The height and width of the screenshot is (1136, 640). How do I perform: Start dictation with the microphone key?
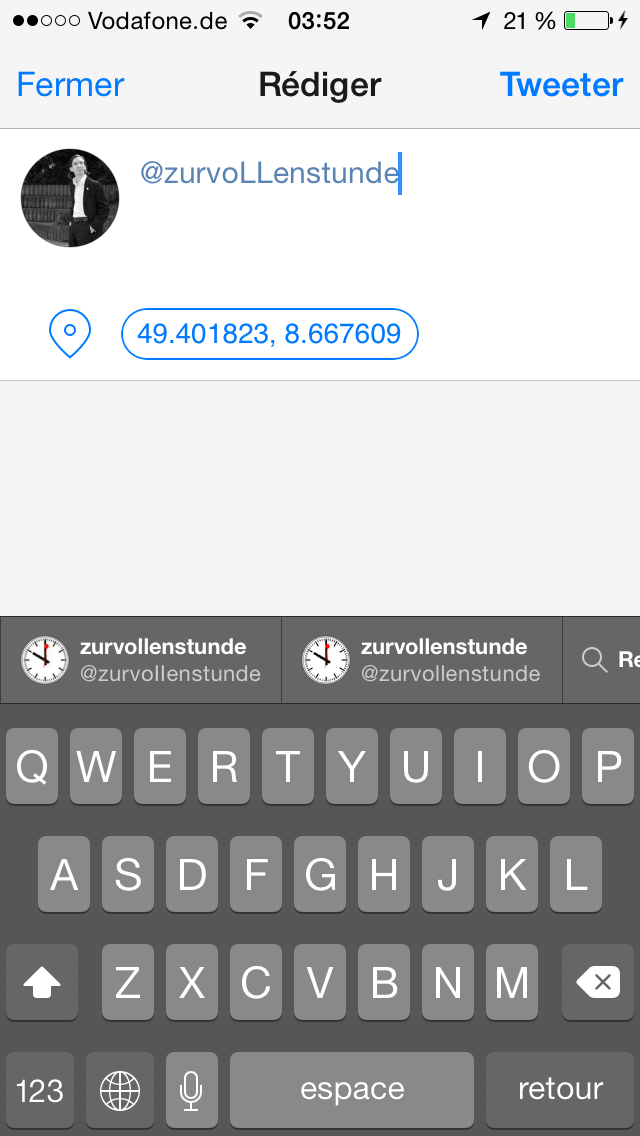pos(191,1090)
